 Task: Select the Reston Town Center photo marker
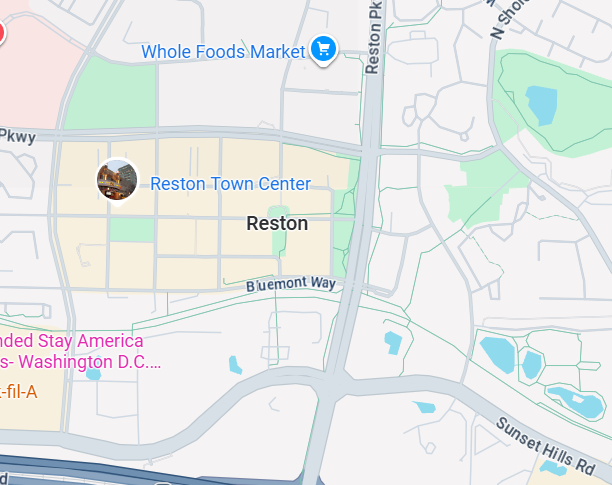pyautogui.click(x=117, y=180)
